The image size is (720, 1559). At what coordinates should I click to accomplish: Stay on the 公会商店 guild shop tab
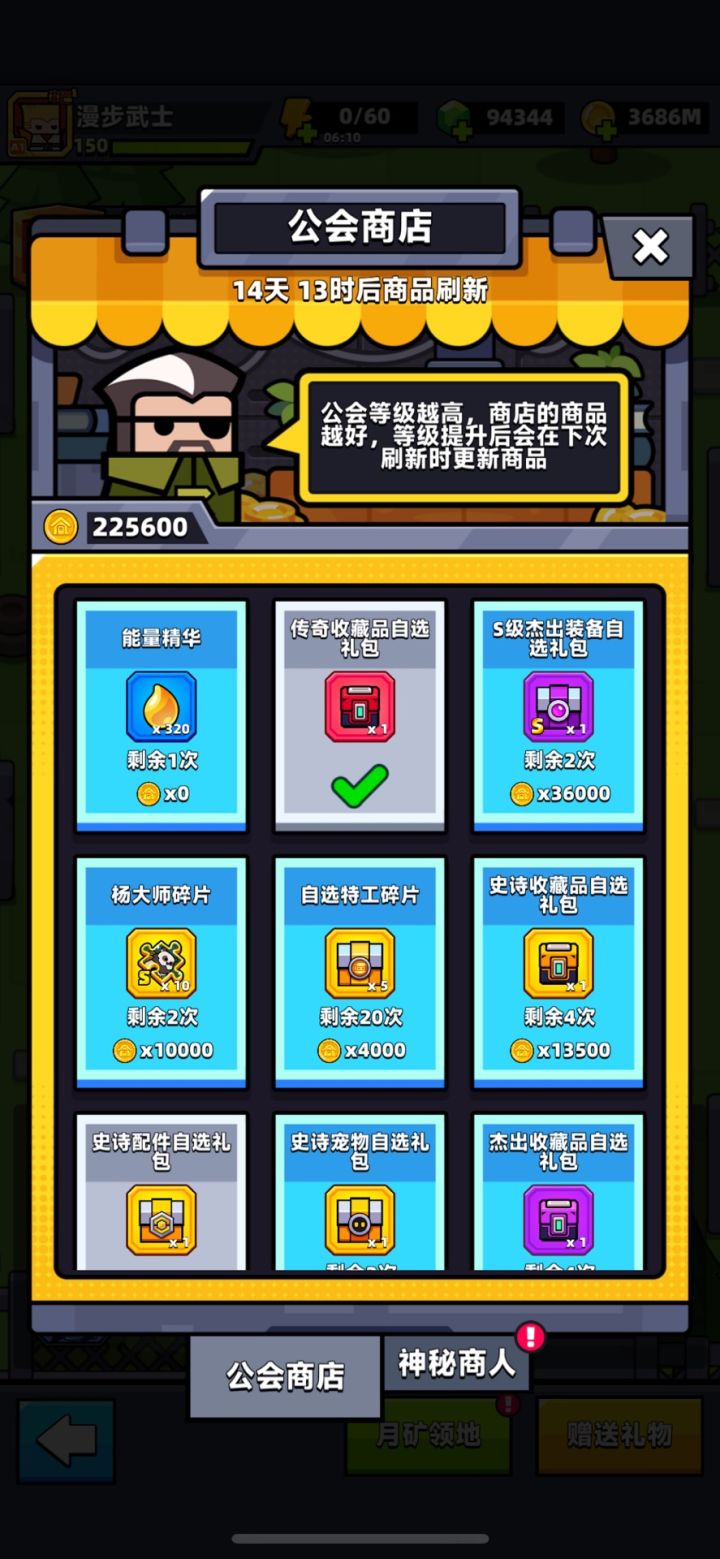(284, 1375)
